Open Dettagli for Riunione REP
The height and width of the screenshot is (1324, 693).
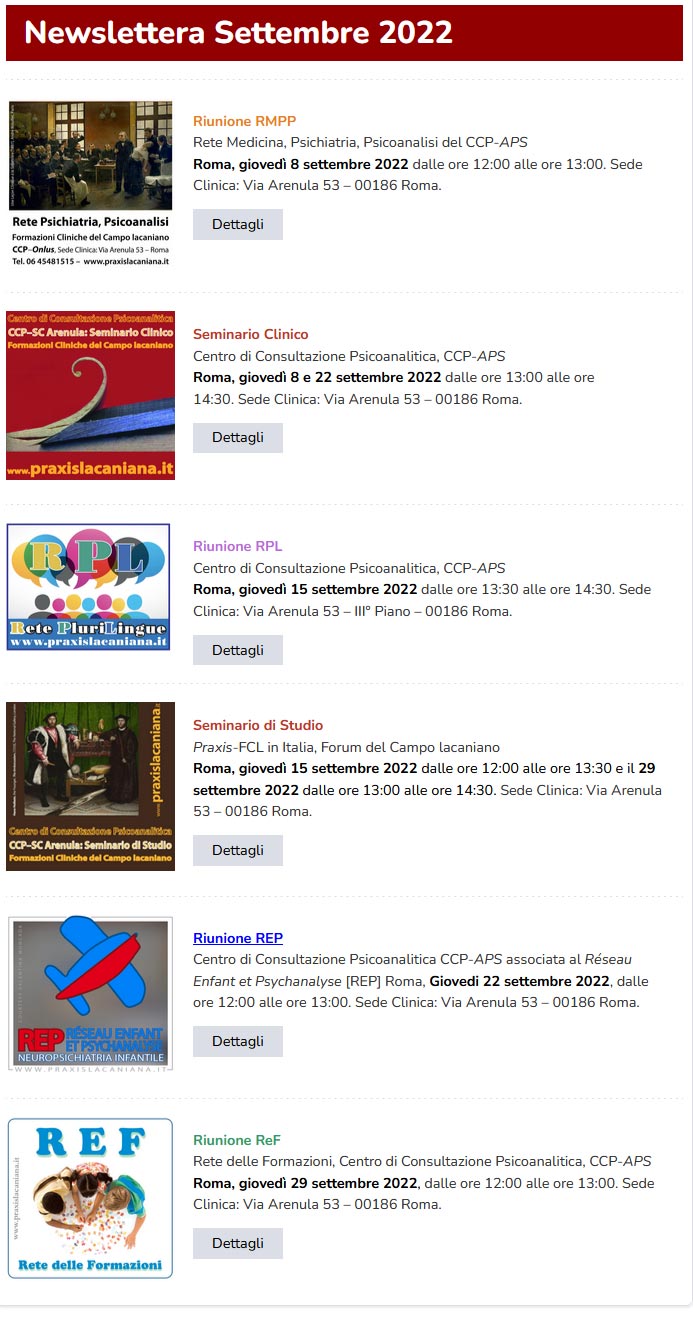click(x=238, y=1041)
